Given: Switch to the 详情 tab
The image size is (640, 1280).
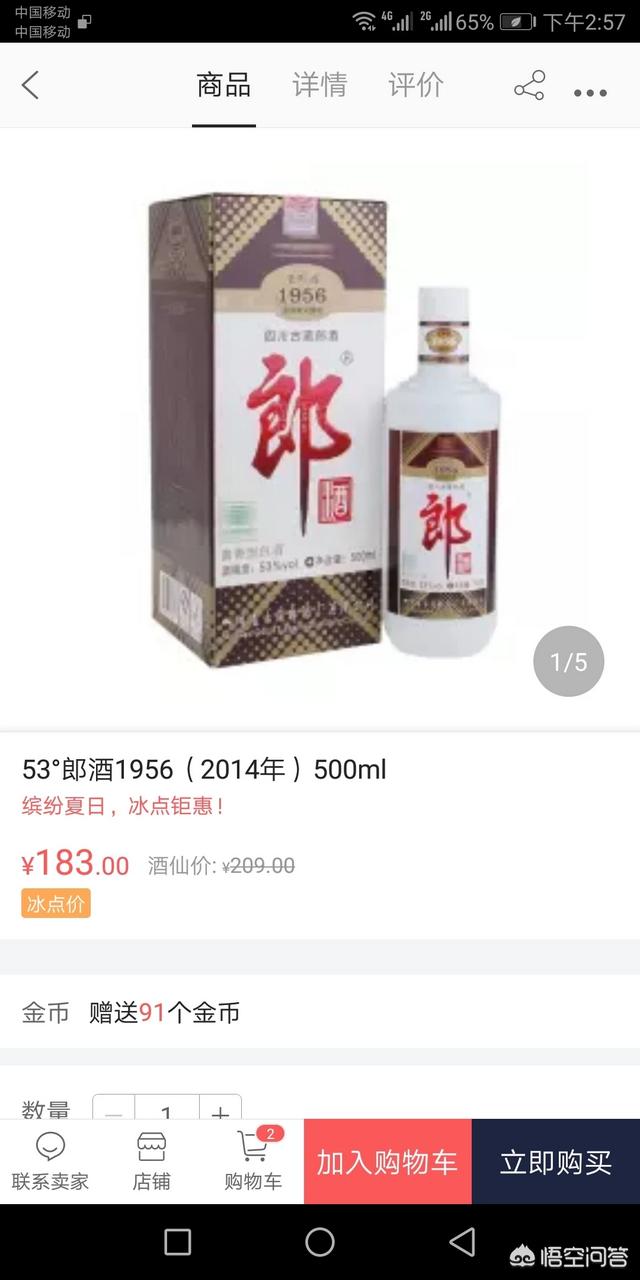Looking at the screenshot, I should pyautogui.click(x=319, y=85).
